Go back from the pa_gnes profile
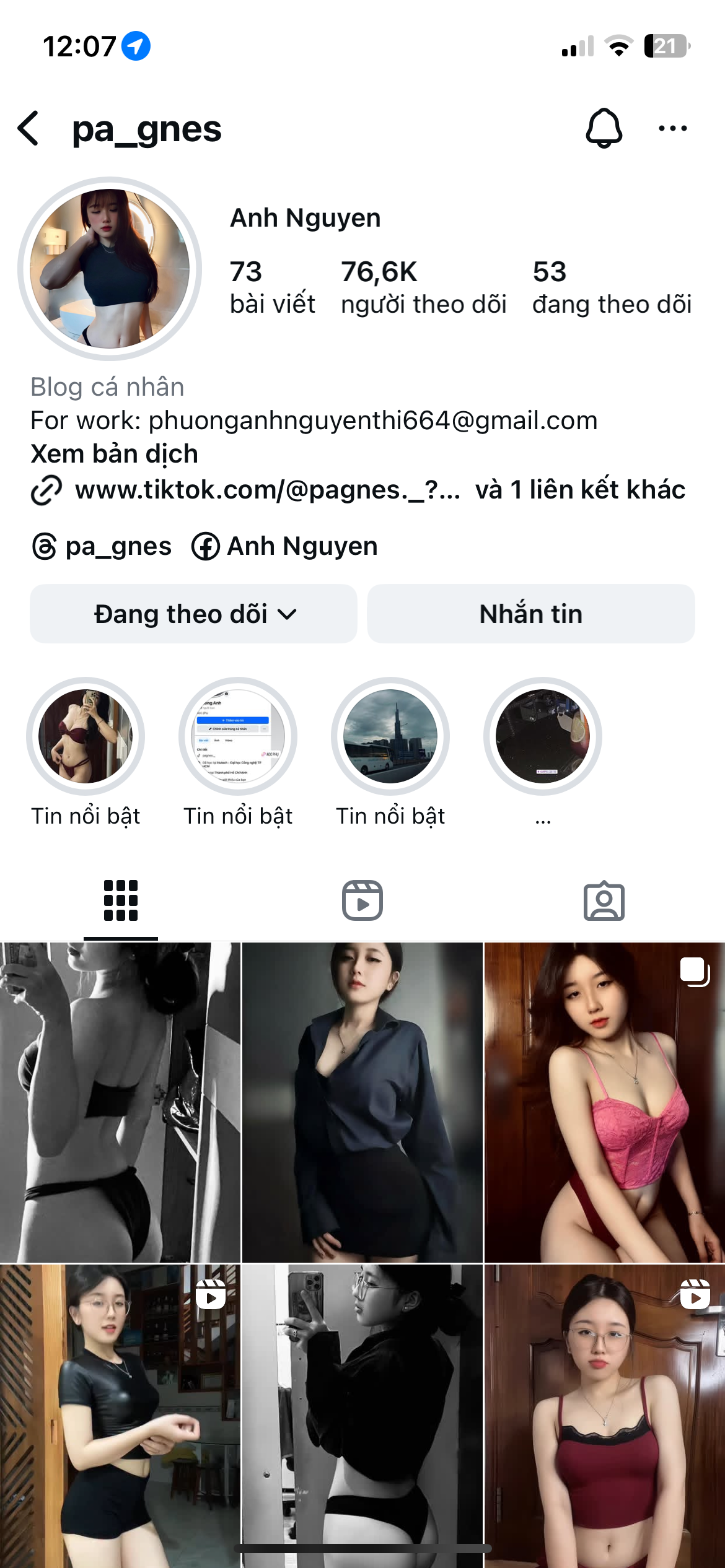725x1568 pixels. [29, 129]
